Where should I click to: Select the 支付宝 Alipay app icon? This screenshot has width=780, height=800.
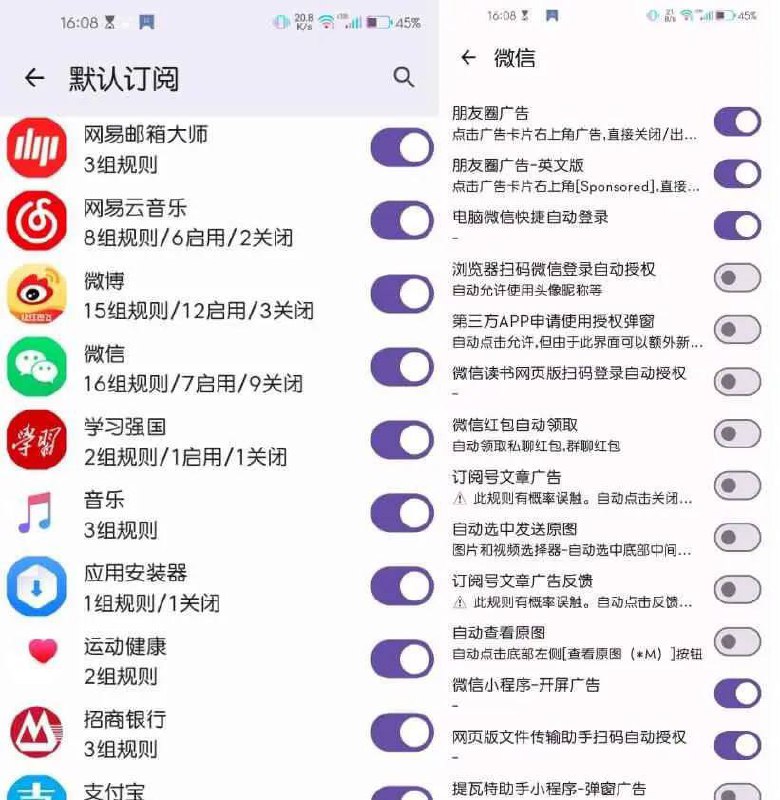[37, 790]
